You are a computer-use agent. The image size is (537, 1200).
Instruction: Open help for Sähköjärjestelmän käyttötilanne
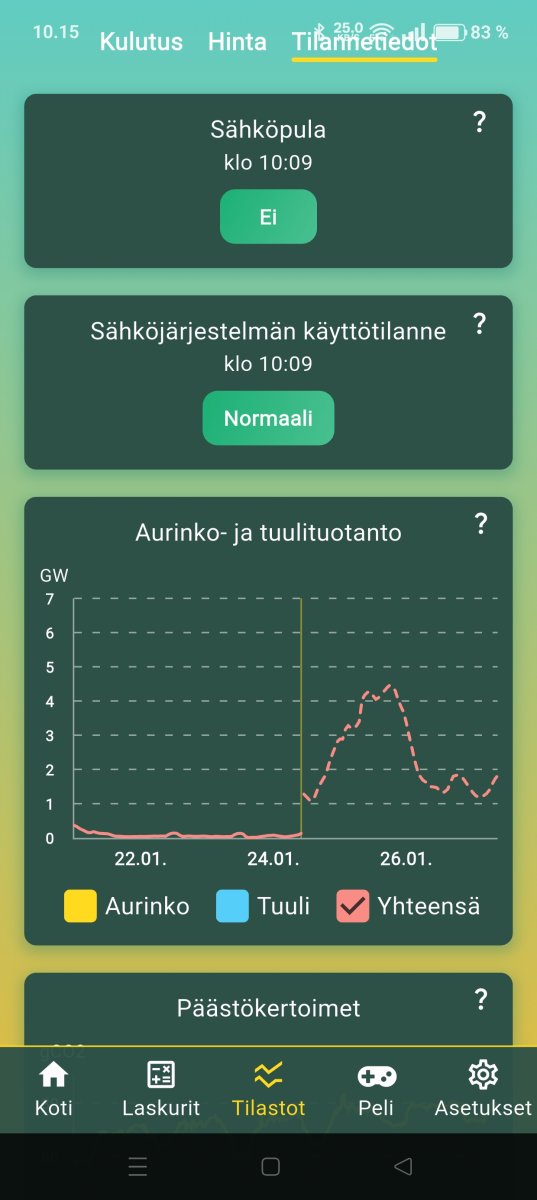click(x=480, y=323)
